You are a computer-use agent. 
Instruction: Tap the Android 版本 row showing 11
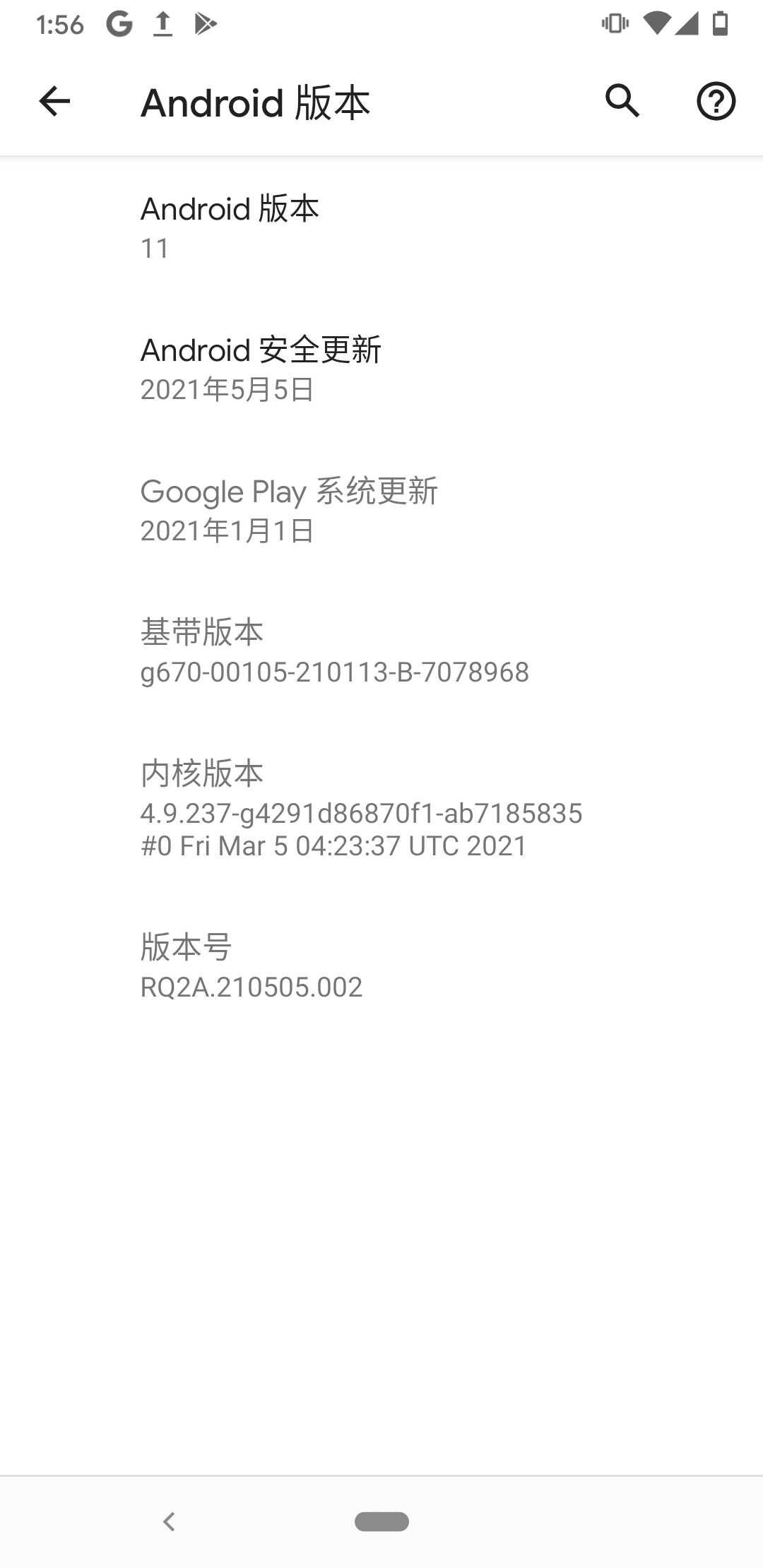[381, 227]
